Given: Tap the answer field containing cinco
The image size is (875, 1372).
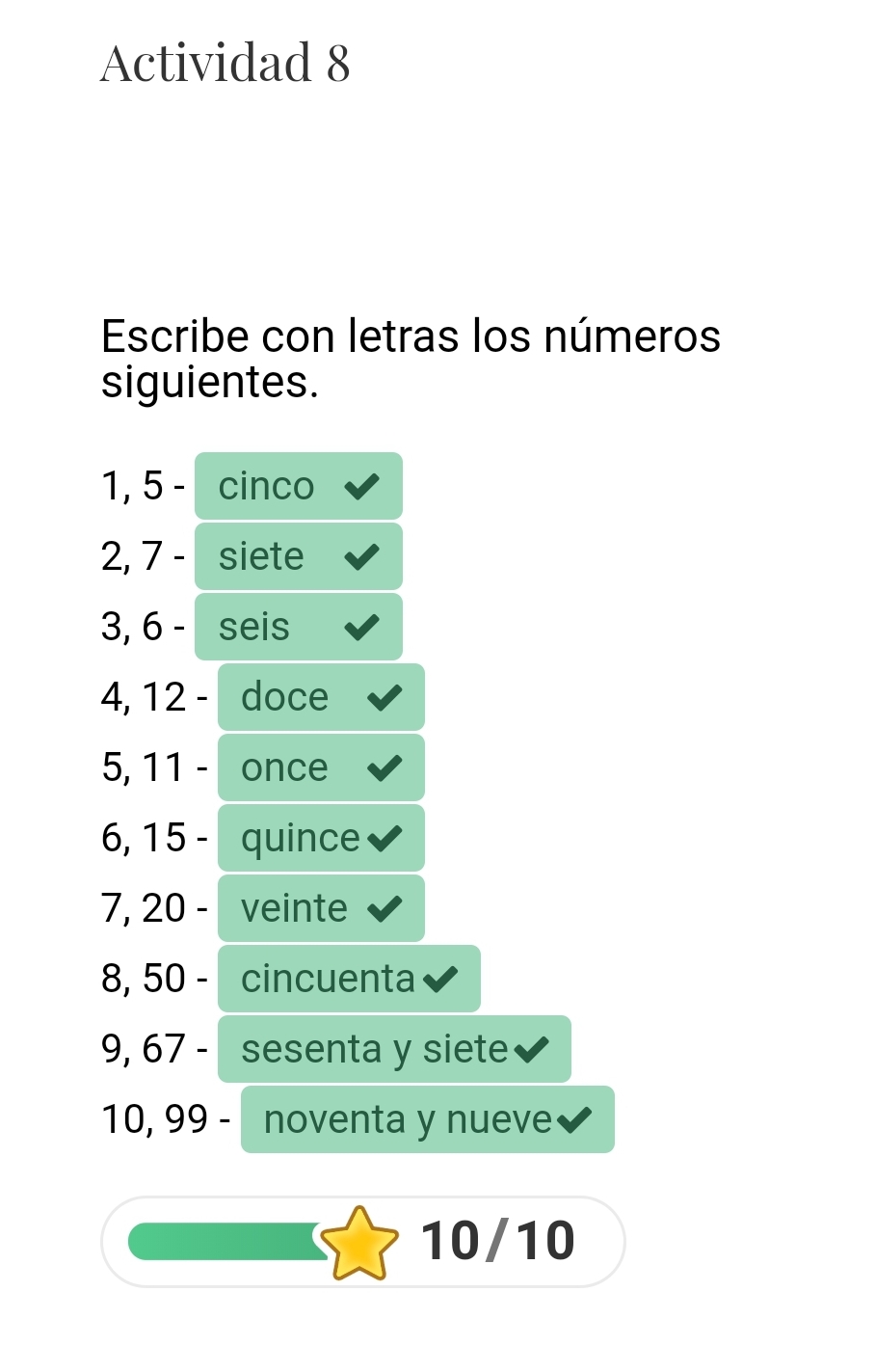Looking at the screenshot, I should [x=298, y=486].
